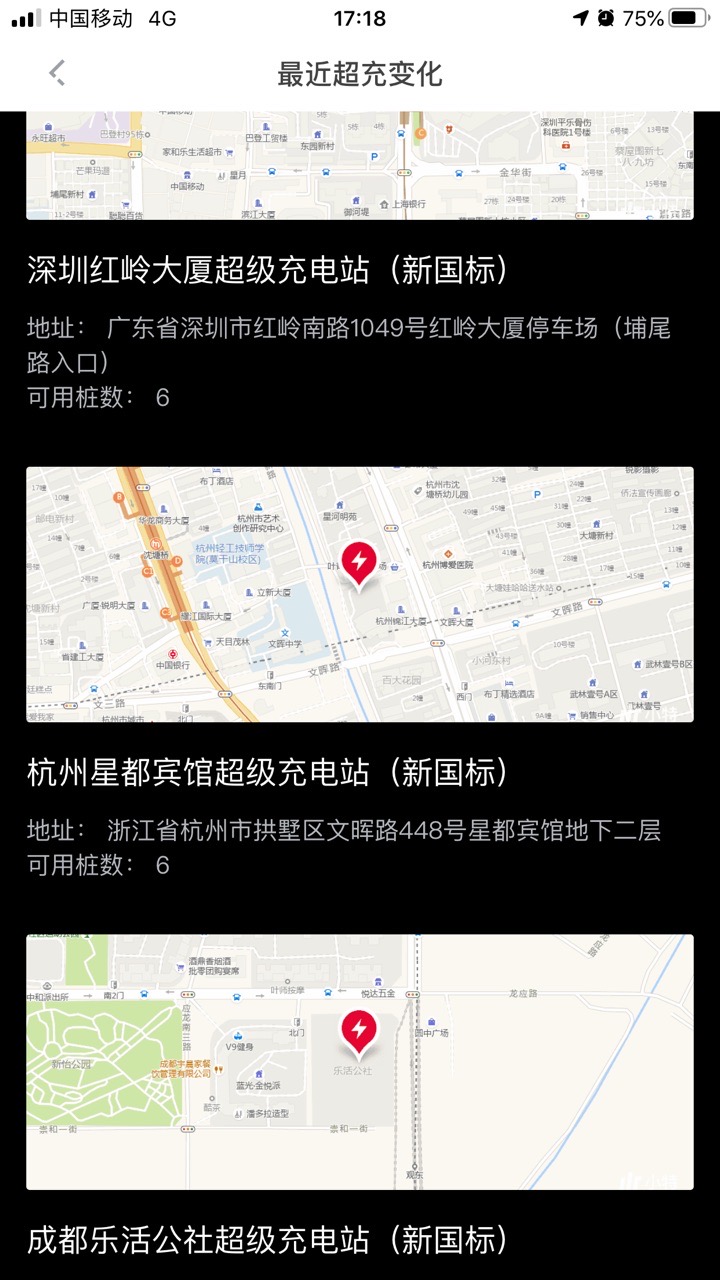Image resolution: width=720 pixels, height=1280 pixels.
Task: Click the cellular signal bars in the status bar
Action: [x=22, y=16]
